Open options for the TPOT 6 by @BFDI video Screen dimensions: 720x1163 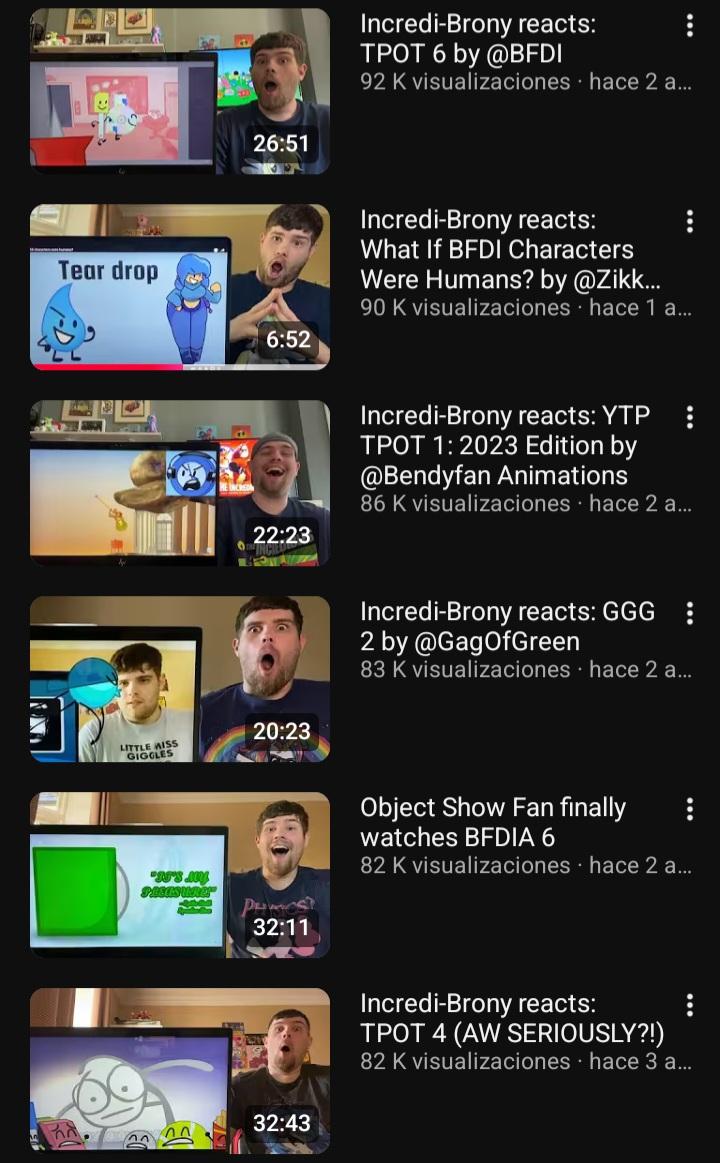(x=689, y=27)
